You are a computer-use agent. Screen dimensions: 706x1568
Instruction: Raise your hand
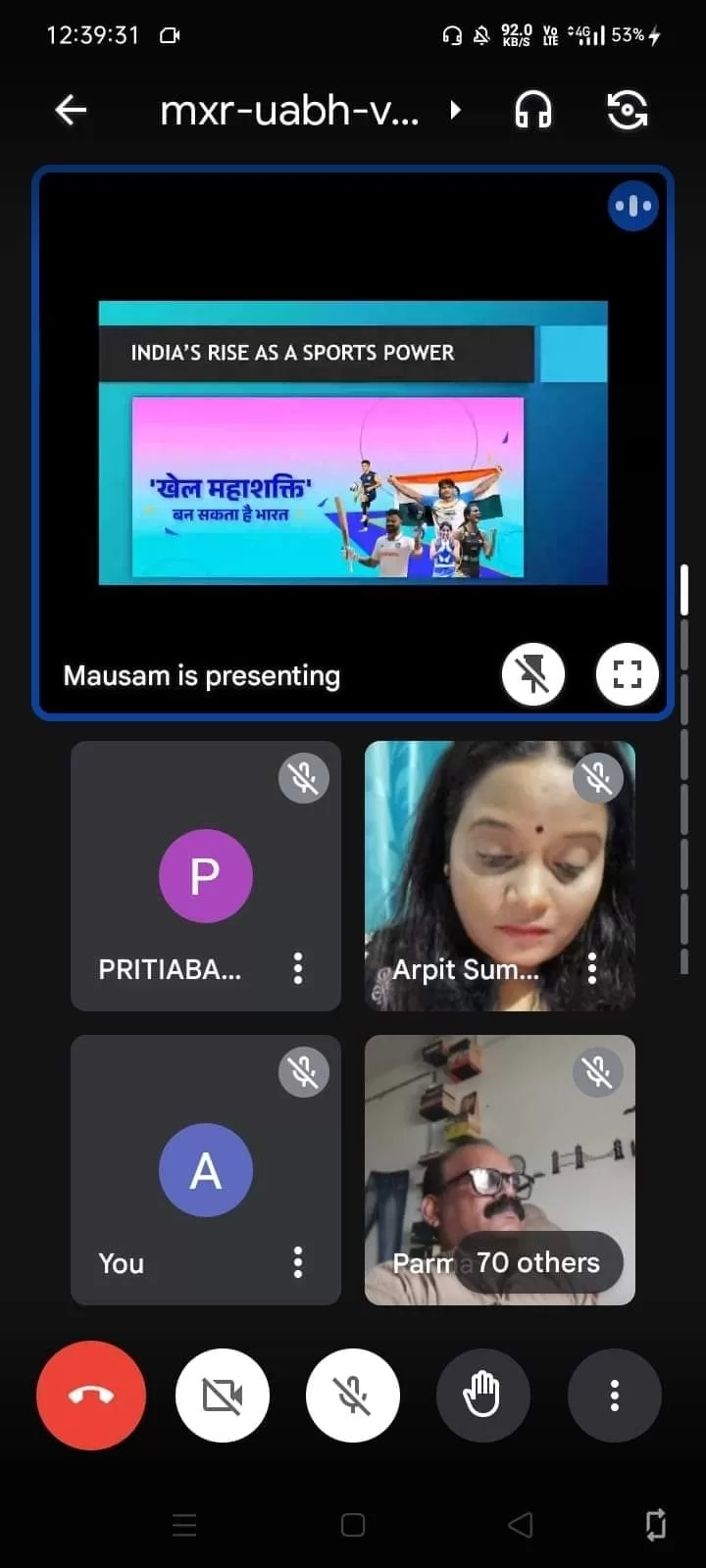482,1395
